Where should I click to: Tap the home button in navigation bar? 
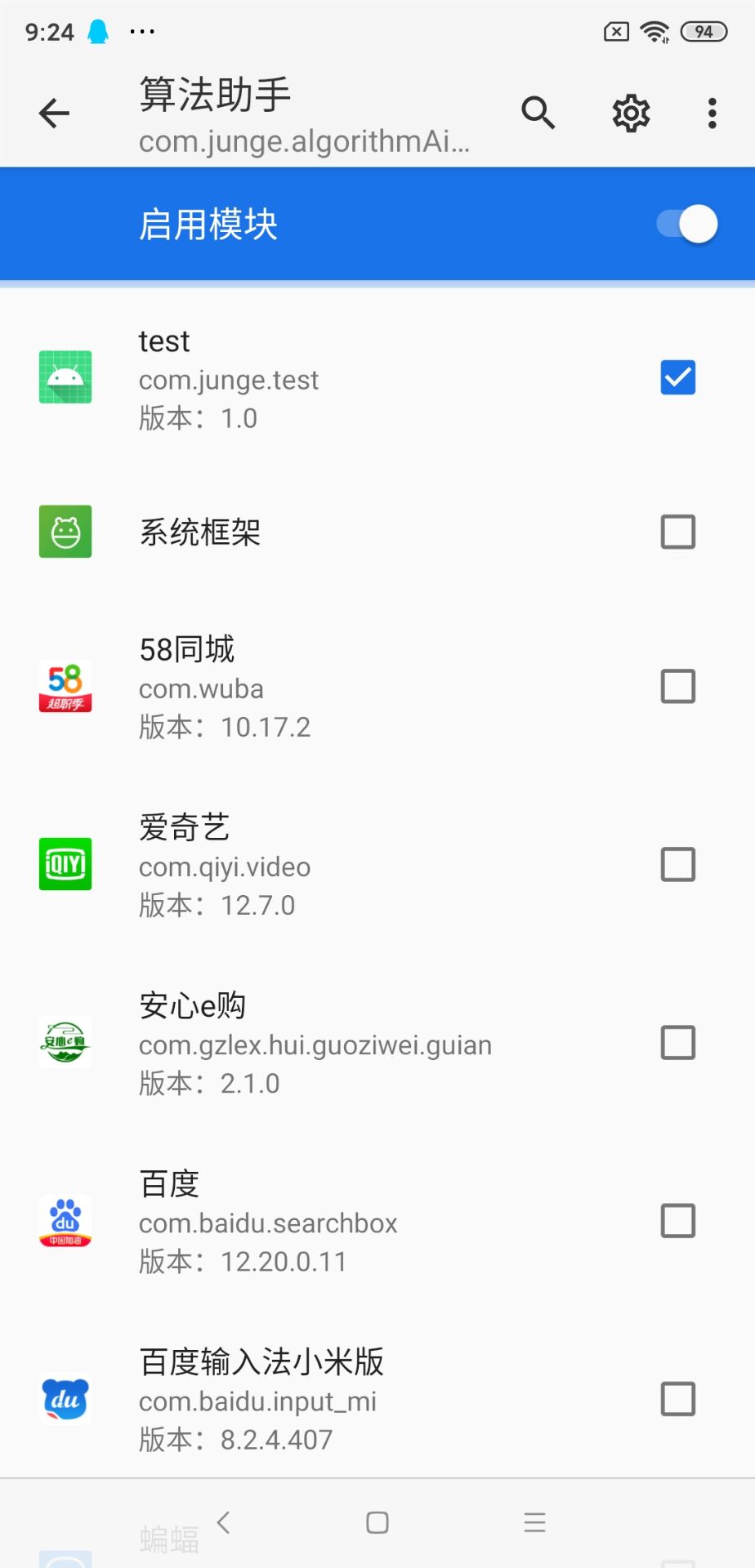point(377,1521)
